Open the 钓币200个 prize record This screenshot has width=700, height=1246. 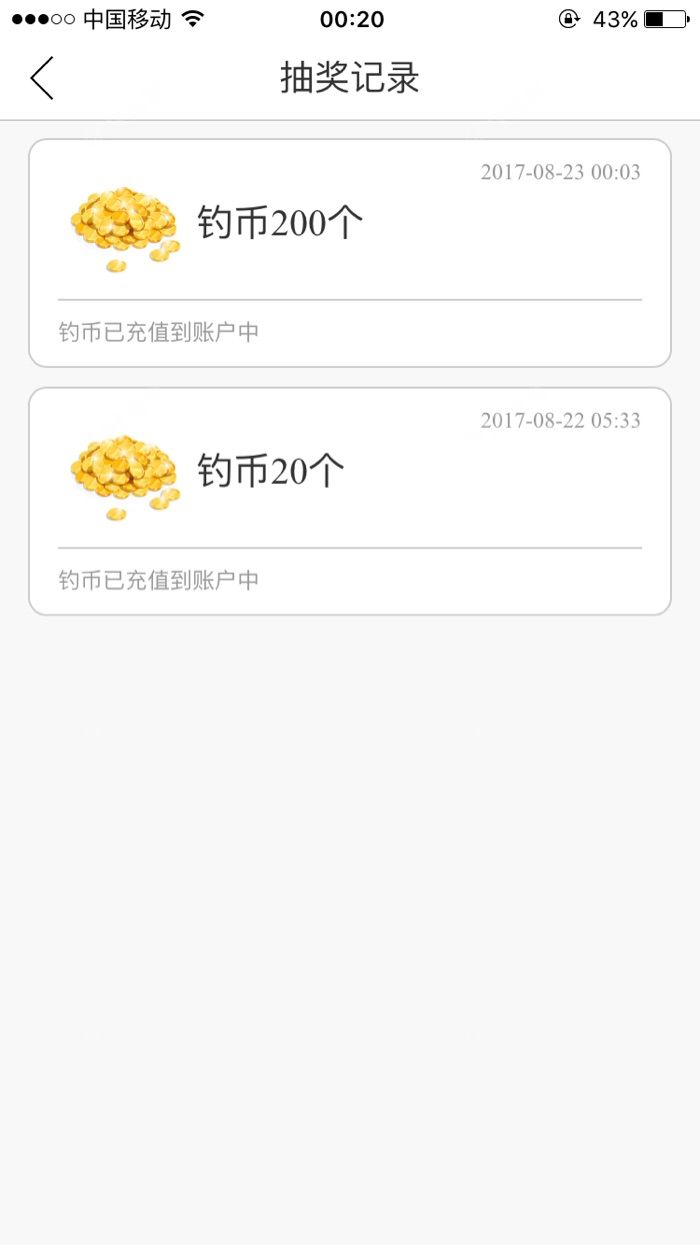[x=349, y=253]
